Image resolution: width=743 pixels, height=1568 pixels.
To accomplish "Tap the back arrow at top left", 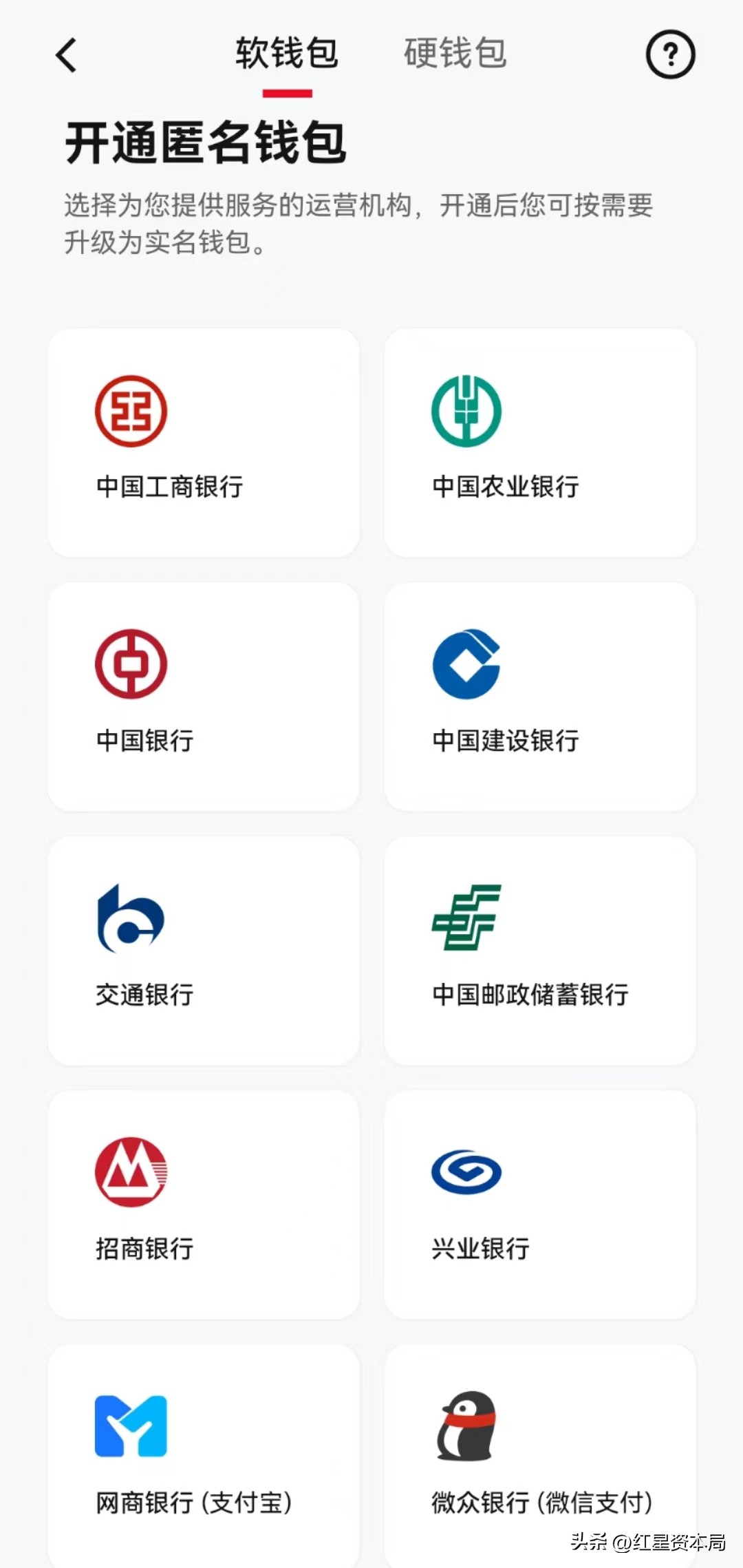I will 66,54.
